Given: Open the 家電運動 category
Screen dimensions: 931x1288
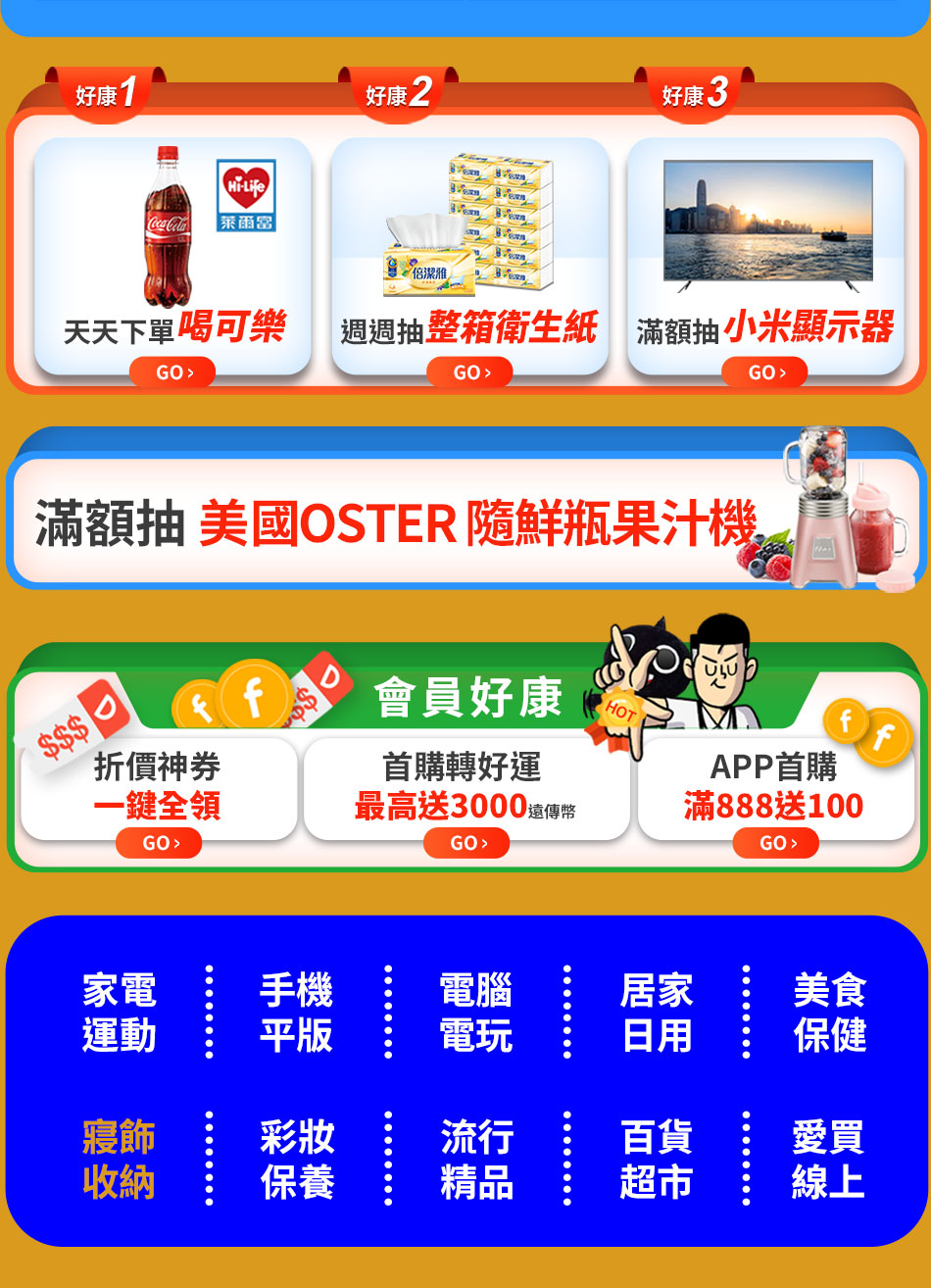Looking at the screenshot, I should pos(120,1013).
